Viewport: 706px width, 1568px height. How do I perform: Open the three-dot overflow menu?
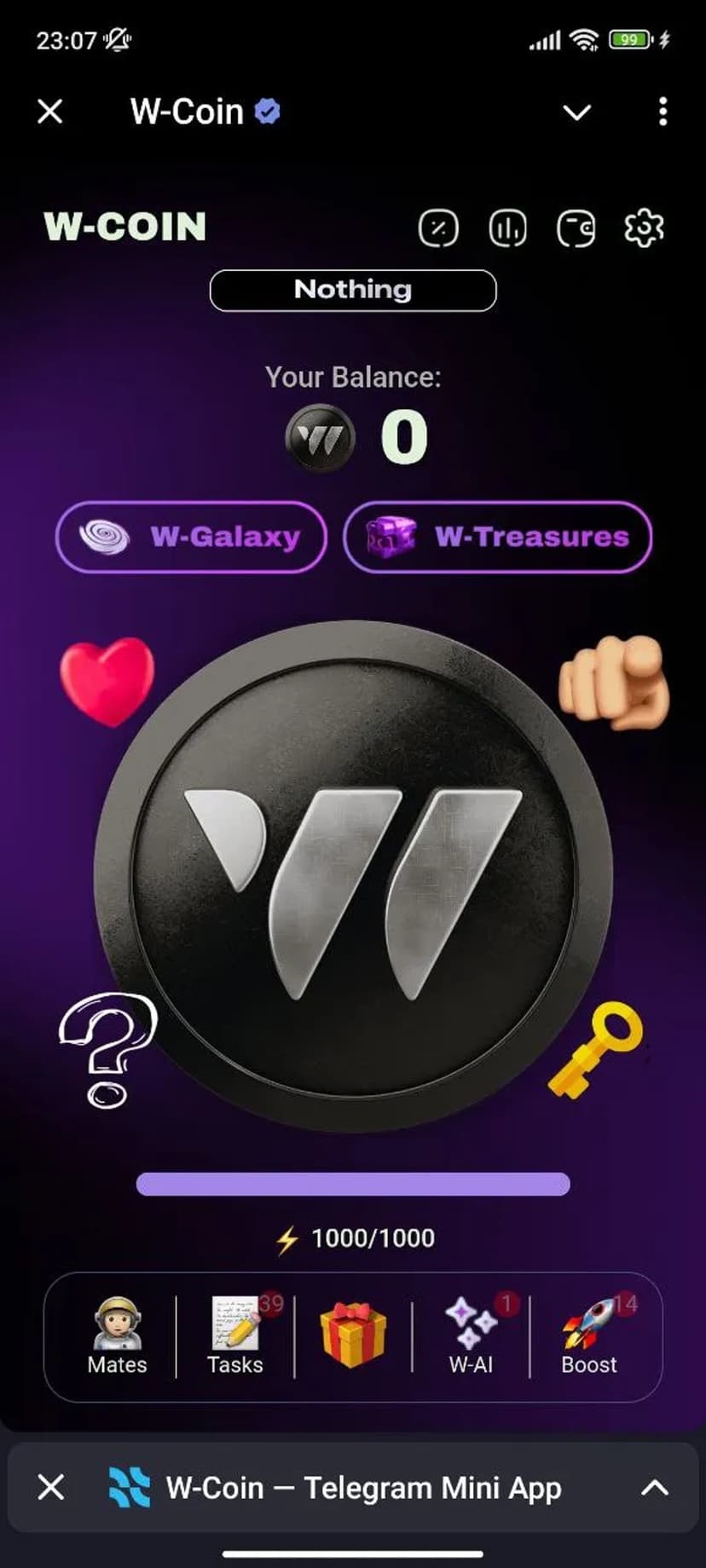point(663,112)
